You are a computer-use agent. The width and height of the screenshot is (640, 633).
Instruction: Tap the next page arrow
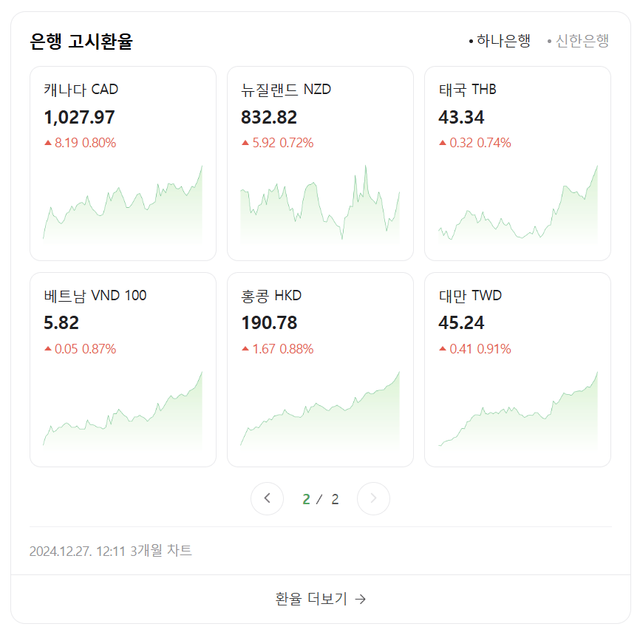click(373, 498)
